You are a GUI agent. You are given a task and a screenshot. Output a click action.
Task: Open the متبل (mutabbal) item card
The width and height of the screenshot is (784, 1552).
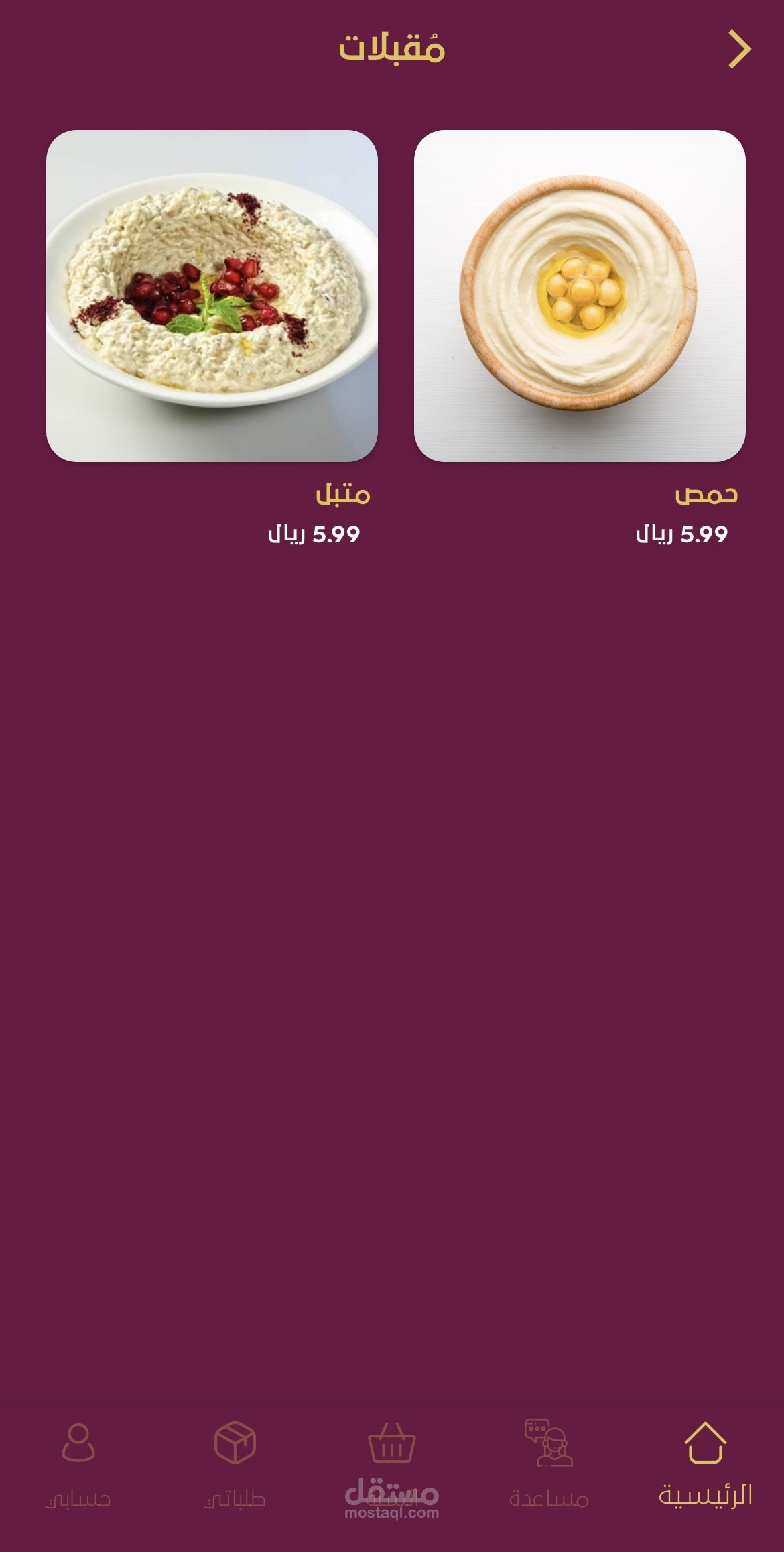pos(212,296)
